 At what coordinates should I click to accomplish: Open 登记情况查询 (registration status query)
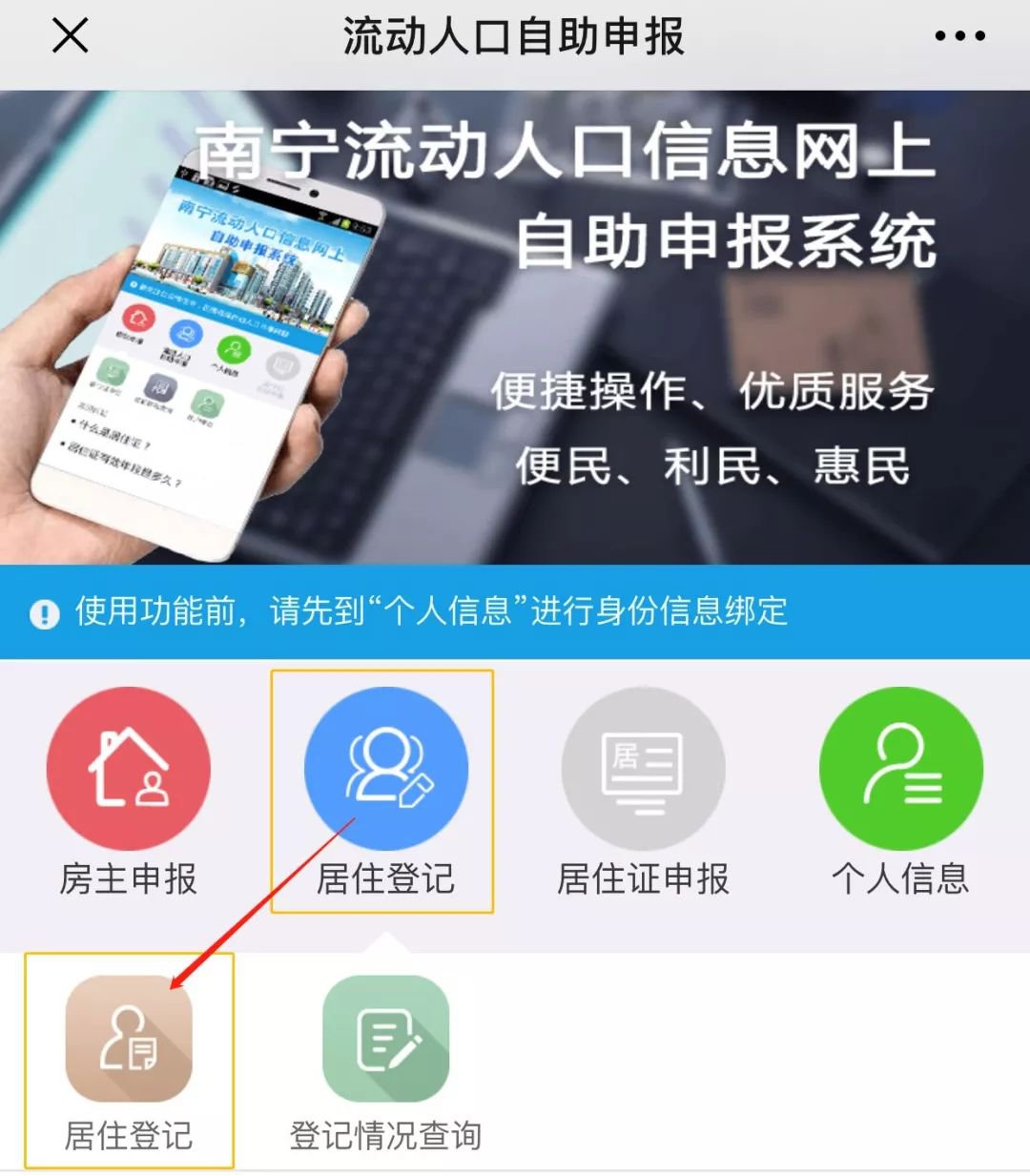(x=385, y=1039)
